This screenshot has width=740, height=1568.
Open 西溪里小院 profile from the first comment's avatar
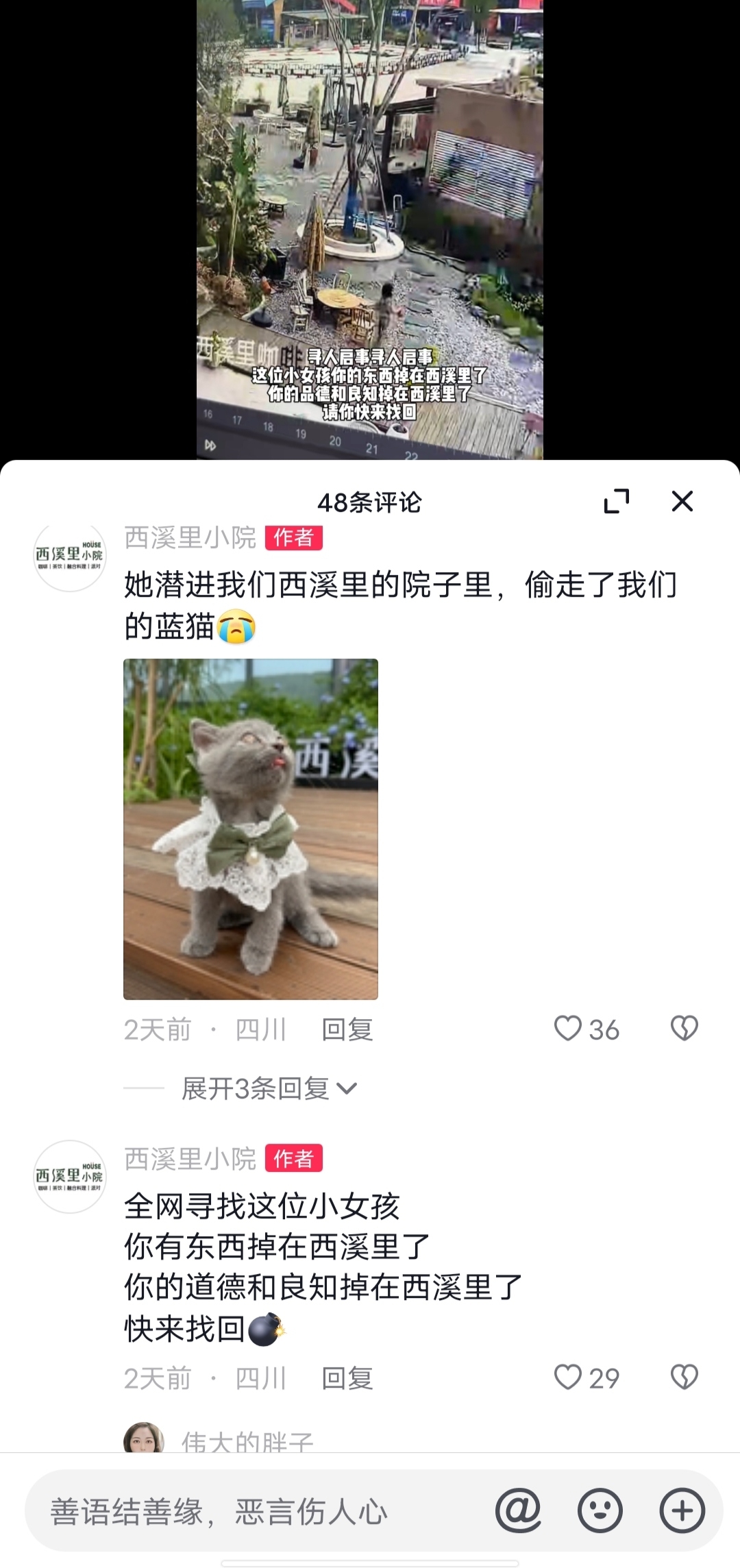point(69,555)
